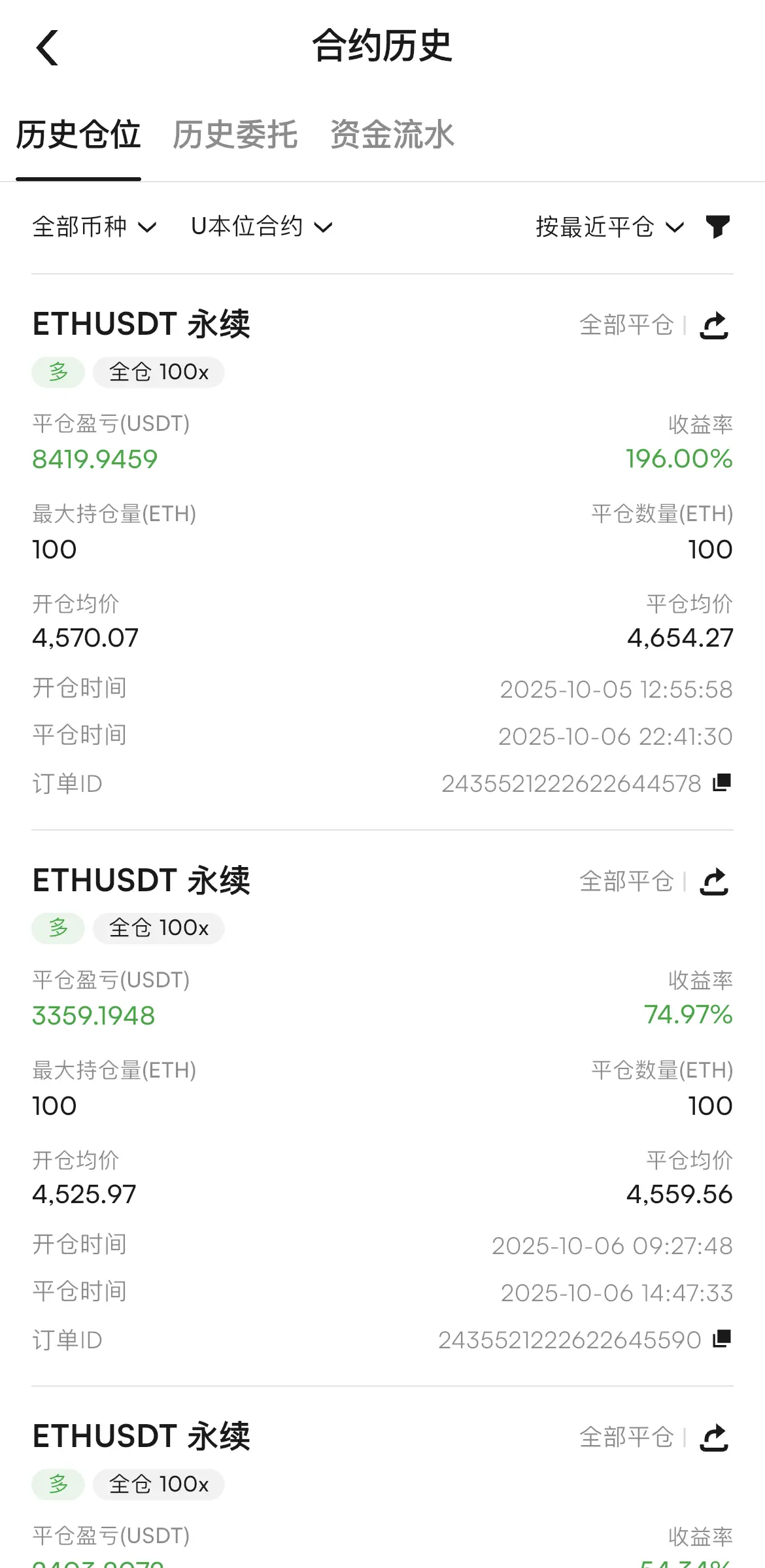Switch to the 历史委托 tab
Image resolution: width=765 pixels, height=1568 pixels.
(235, 135)
